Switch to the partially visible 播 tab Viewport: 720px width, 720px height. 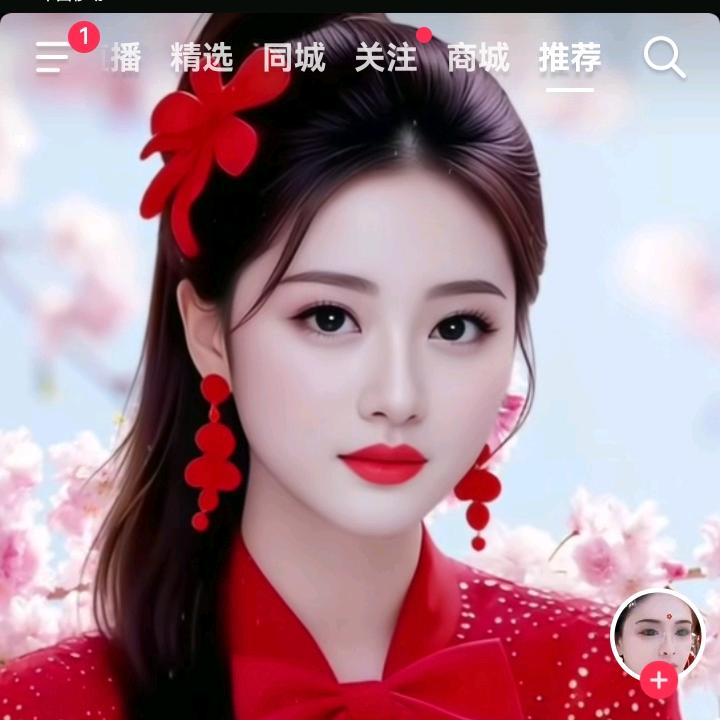[x=123, y=57]
